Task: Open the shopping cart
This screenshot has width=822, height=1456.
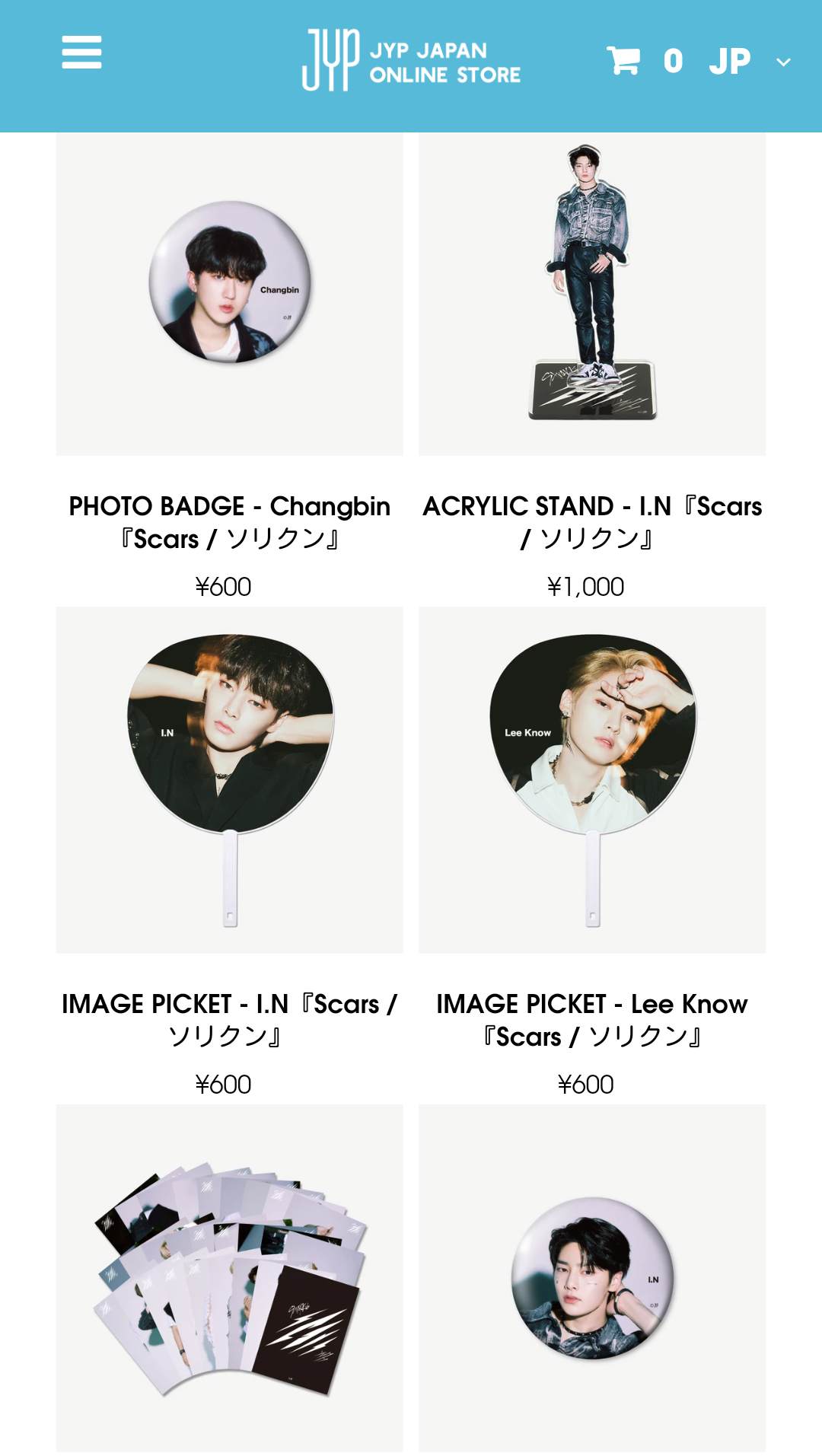Action: coord(623,61)
